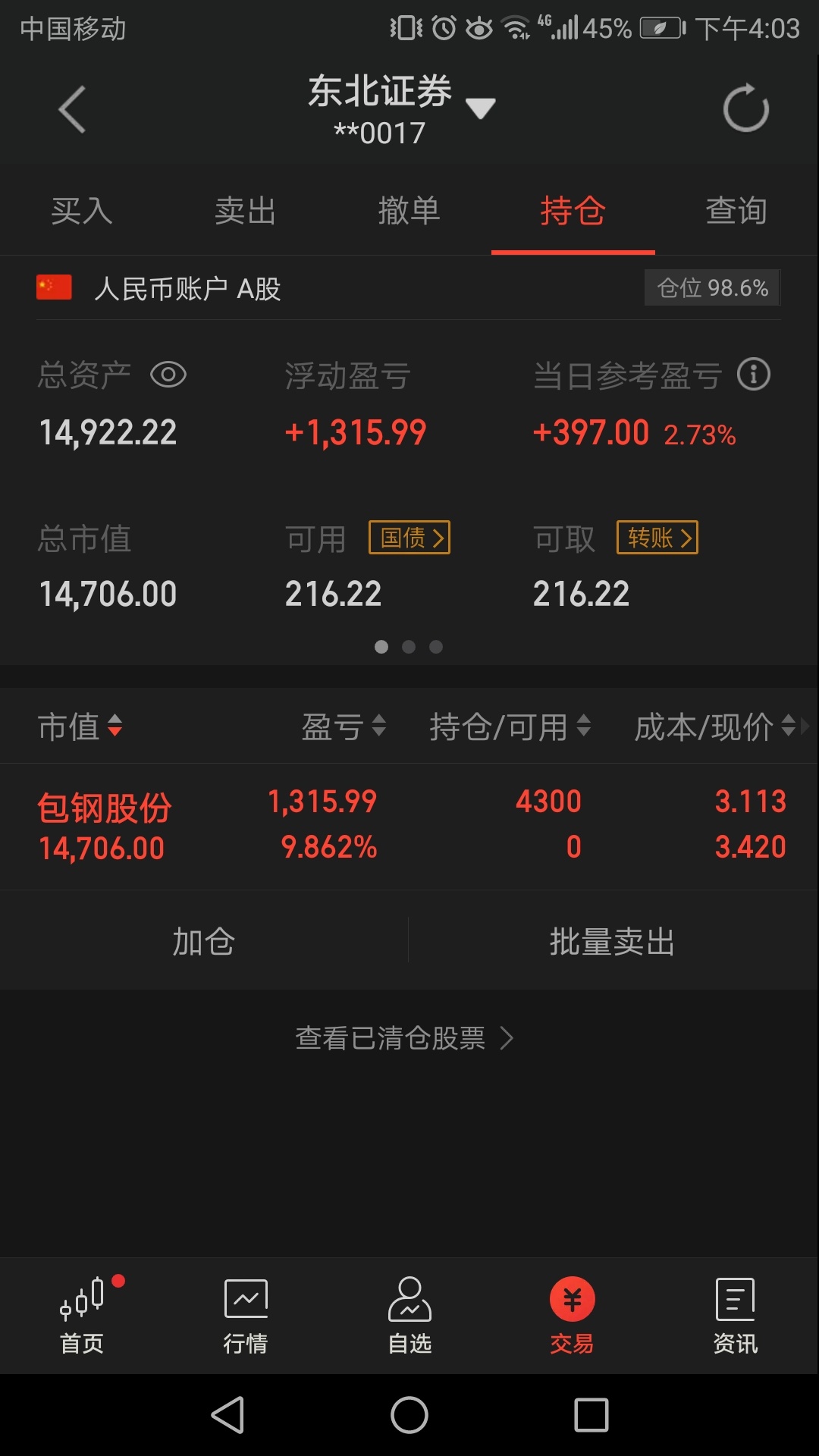Refresh the account holdings data

(x=746, y=108)
